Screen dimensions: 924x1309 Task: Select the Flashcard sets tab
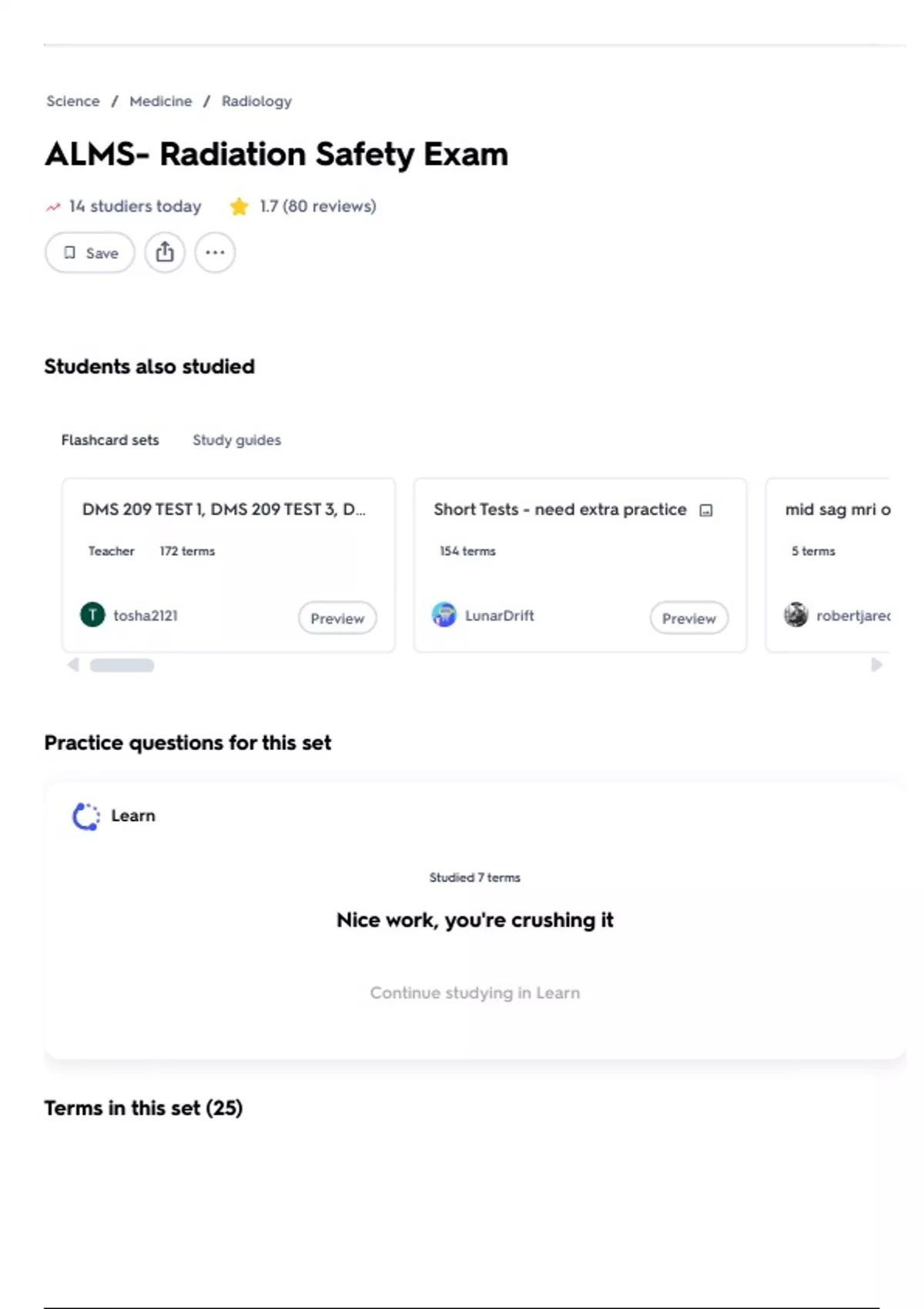(110, 440)
